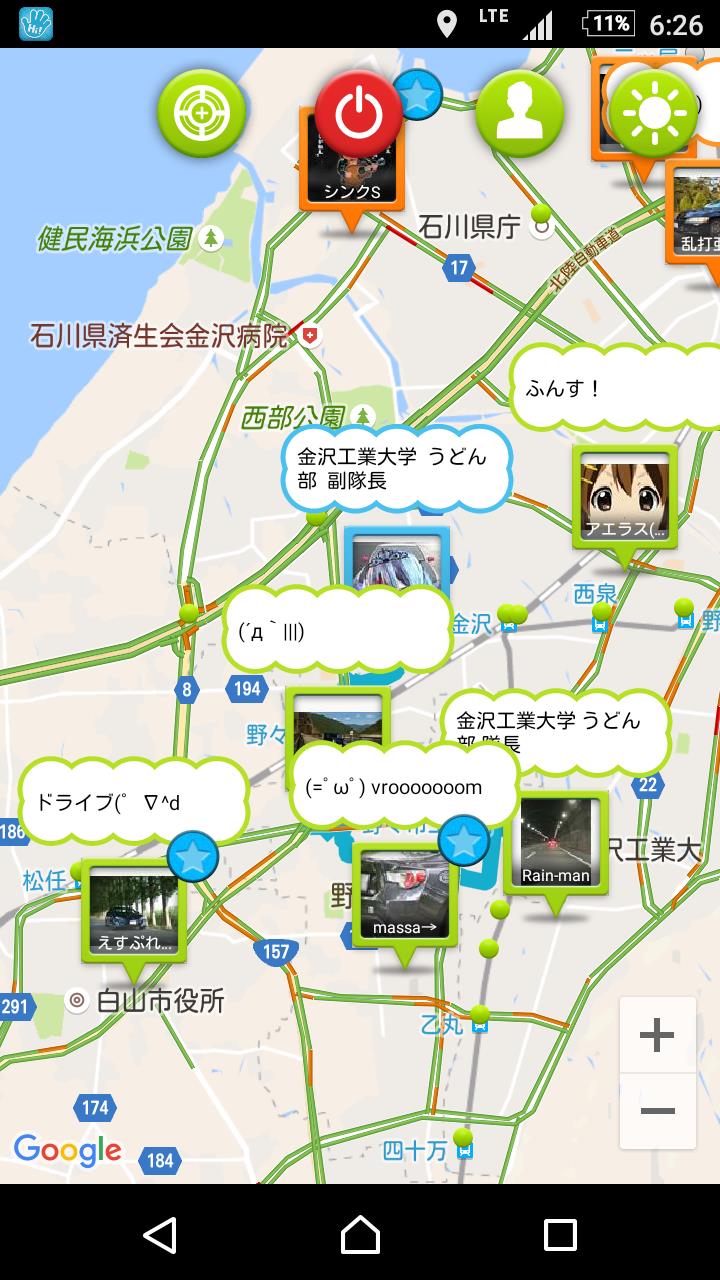The width and height of the screenshot is (720, 1280).
Task: Tap the blue うどん部 副隊長 bubble
Action: point(396,468)
